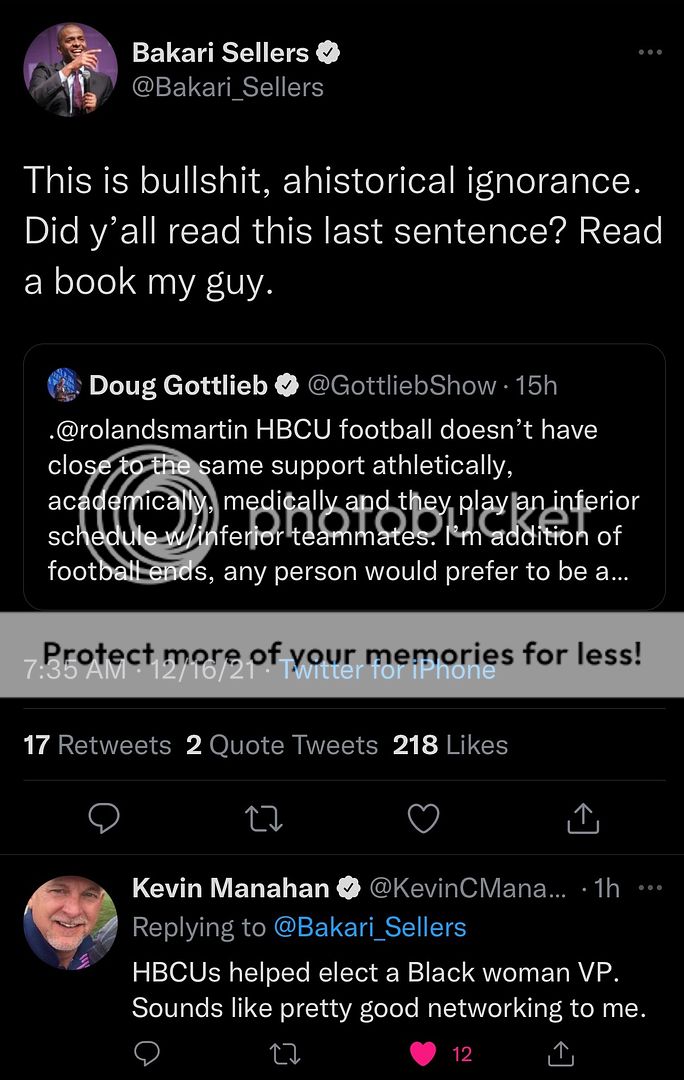The image size is (684, 1080).
Task: View the 218 Likes list
Action: pos(450,745)
